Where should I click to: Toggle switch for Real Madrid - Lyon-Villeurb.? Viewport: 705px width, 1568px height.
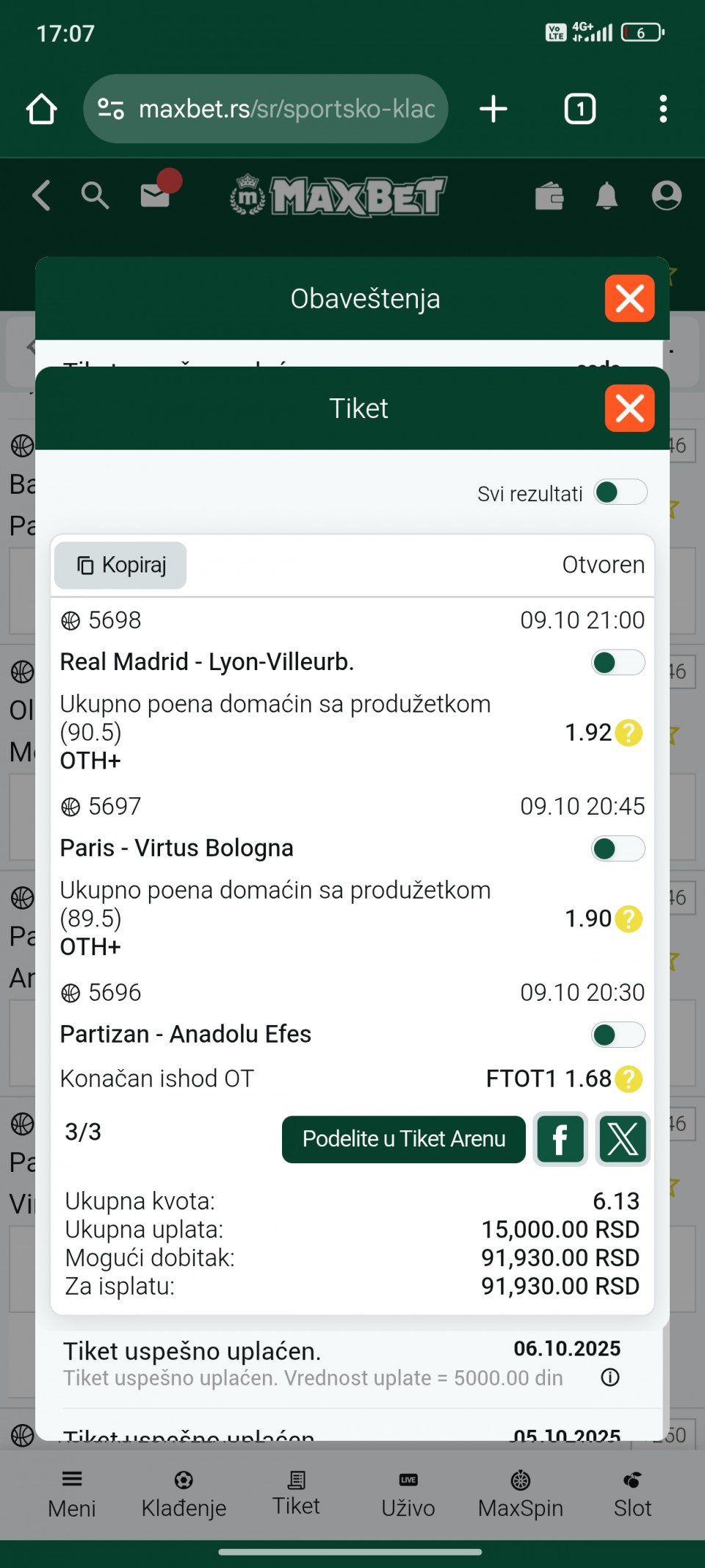pos(618,663)
